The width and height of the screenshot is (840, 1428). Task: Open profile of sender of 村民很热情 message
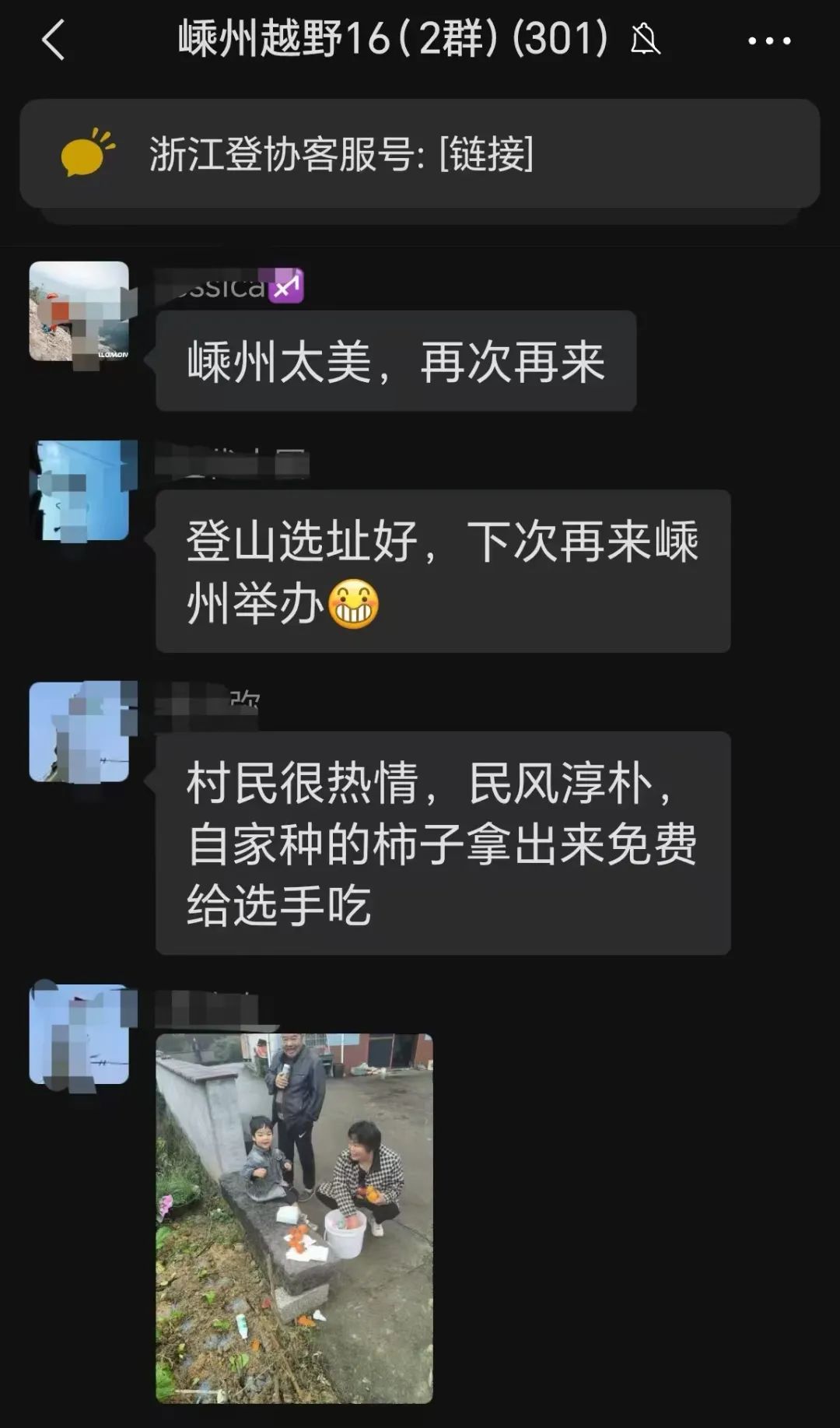click(79, 732)
